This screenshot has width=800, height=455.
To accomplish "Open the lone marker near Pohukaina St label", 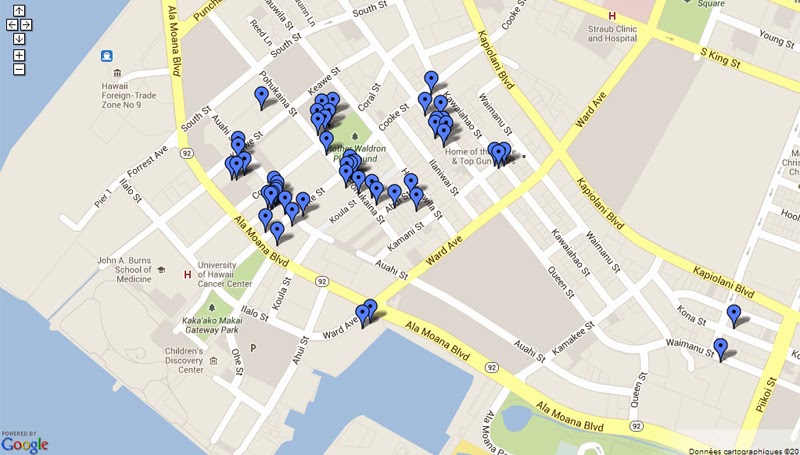I will pos(262,96).
